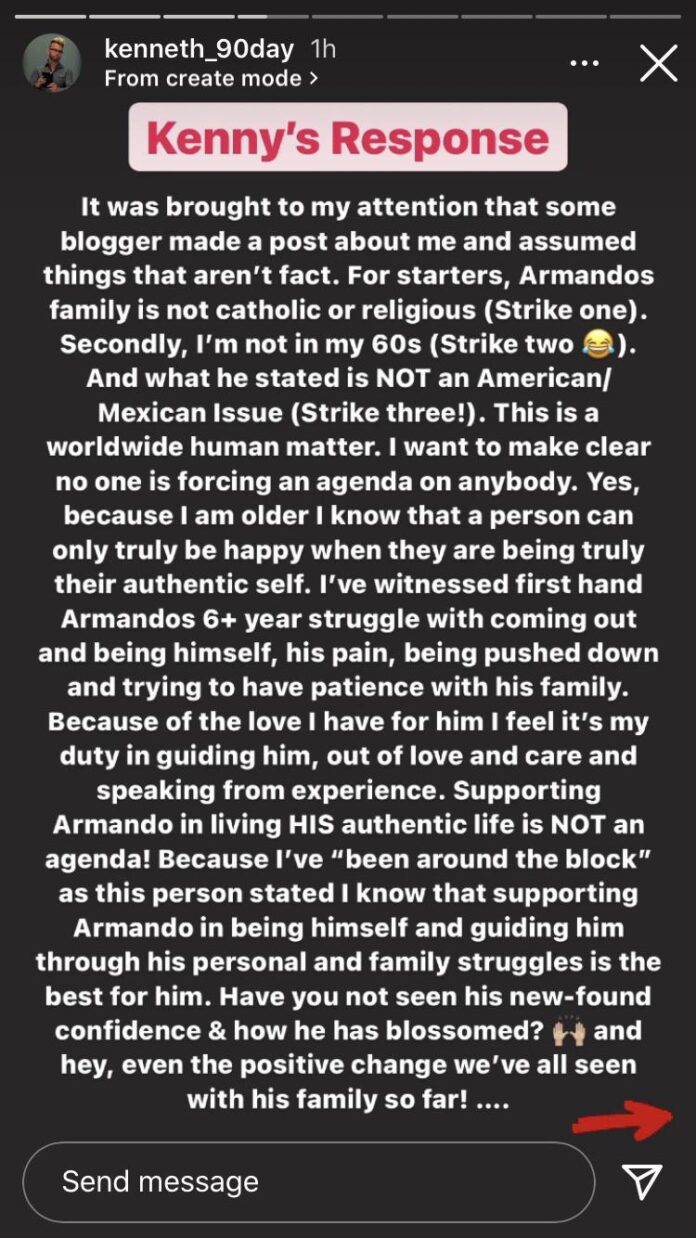This screenshot has height=1238, width=696.
Task: Open kenneth_90day username link
Action: [199, 49]
